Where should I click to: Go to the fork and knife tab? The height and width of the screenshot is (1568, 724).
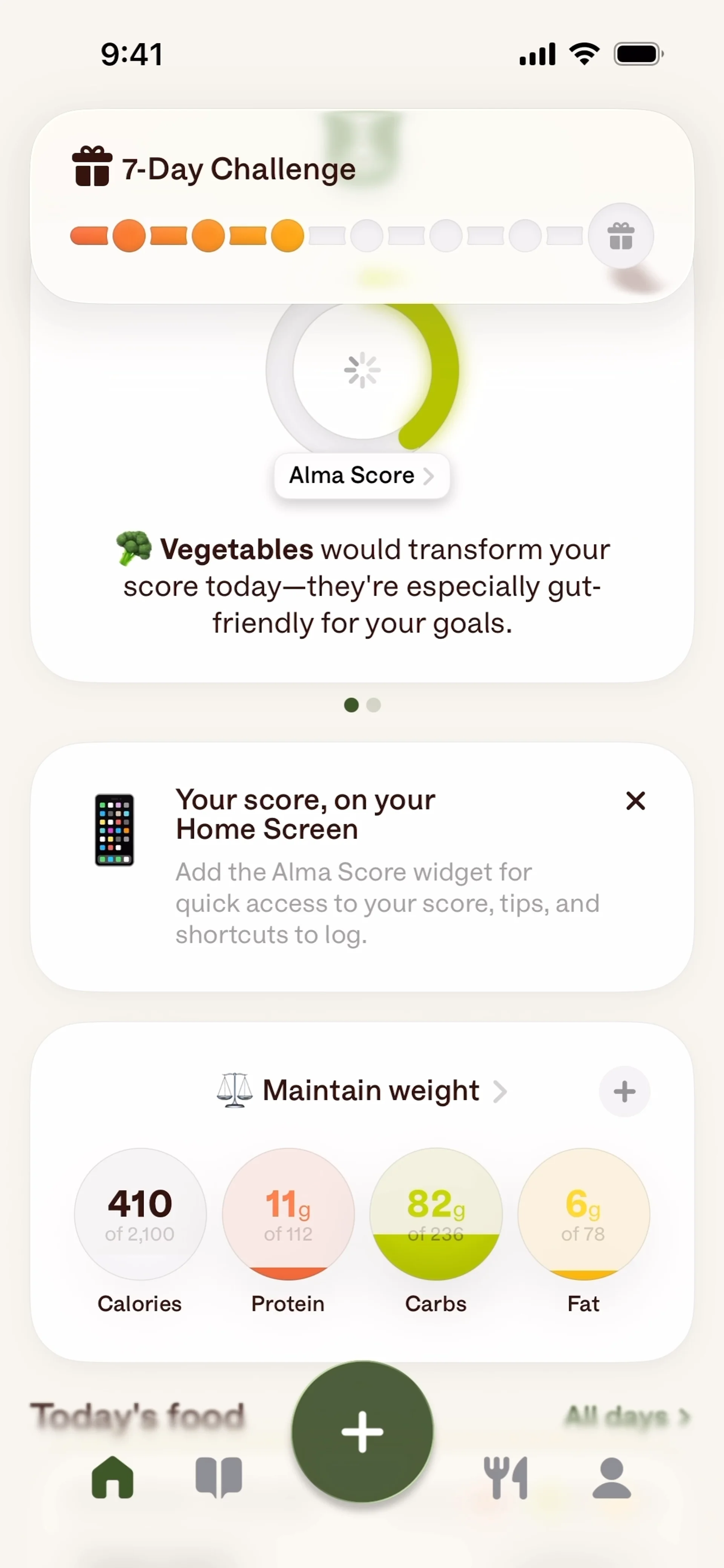coord(505,1477)
